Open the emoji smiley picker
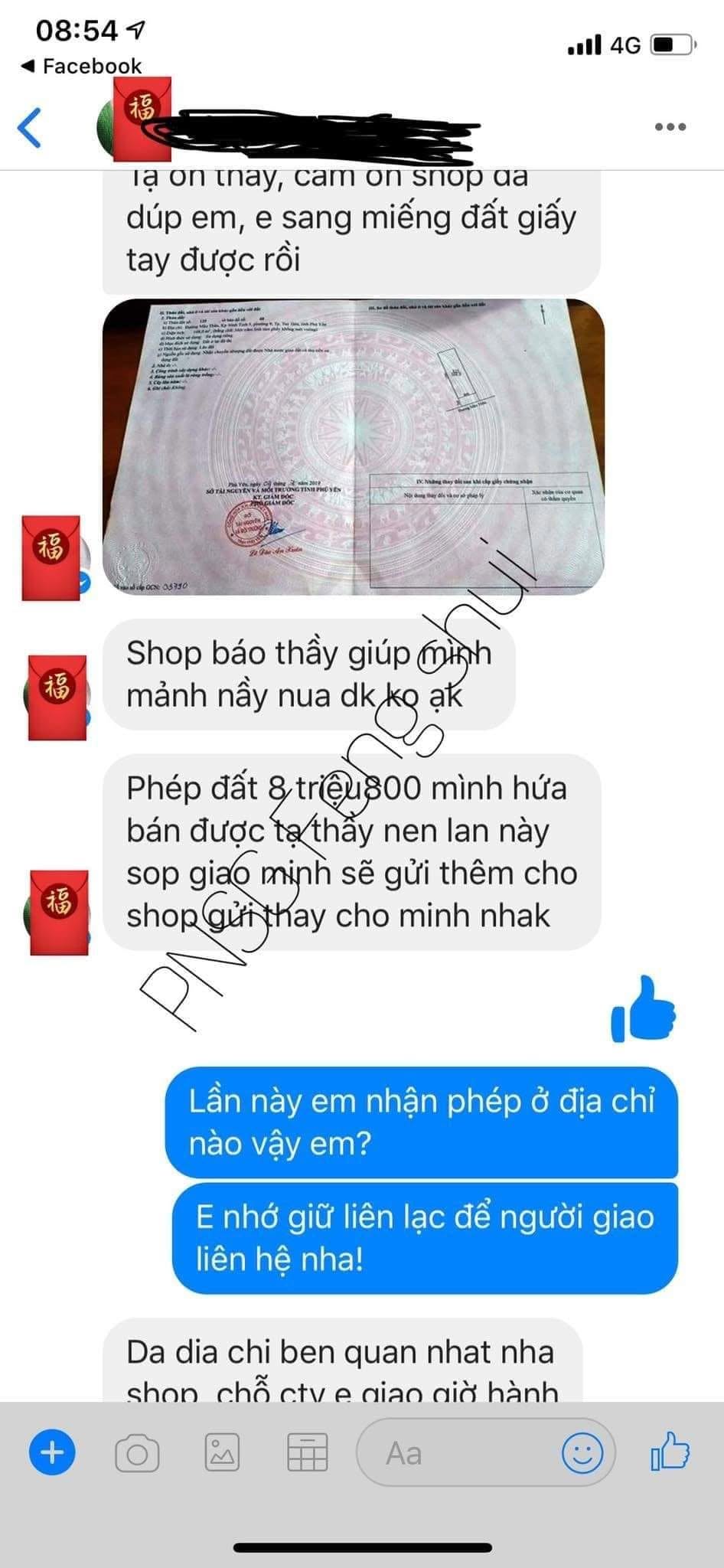The height and width of the screenshot is (1568, 724). [582, 1452]
